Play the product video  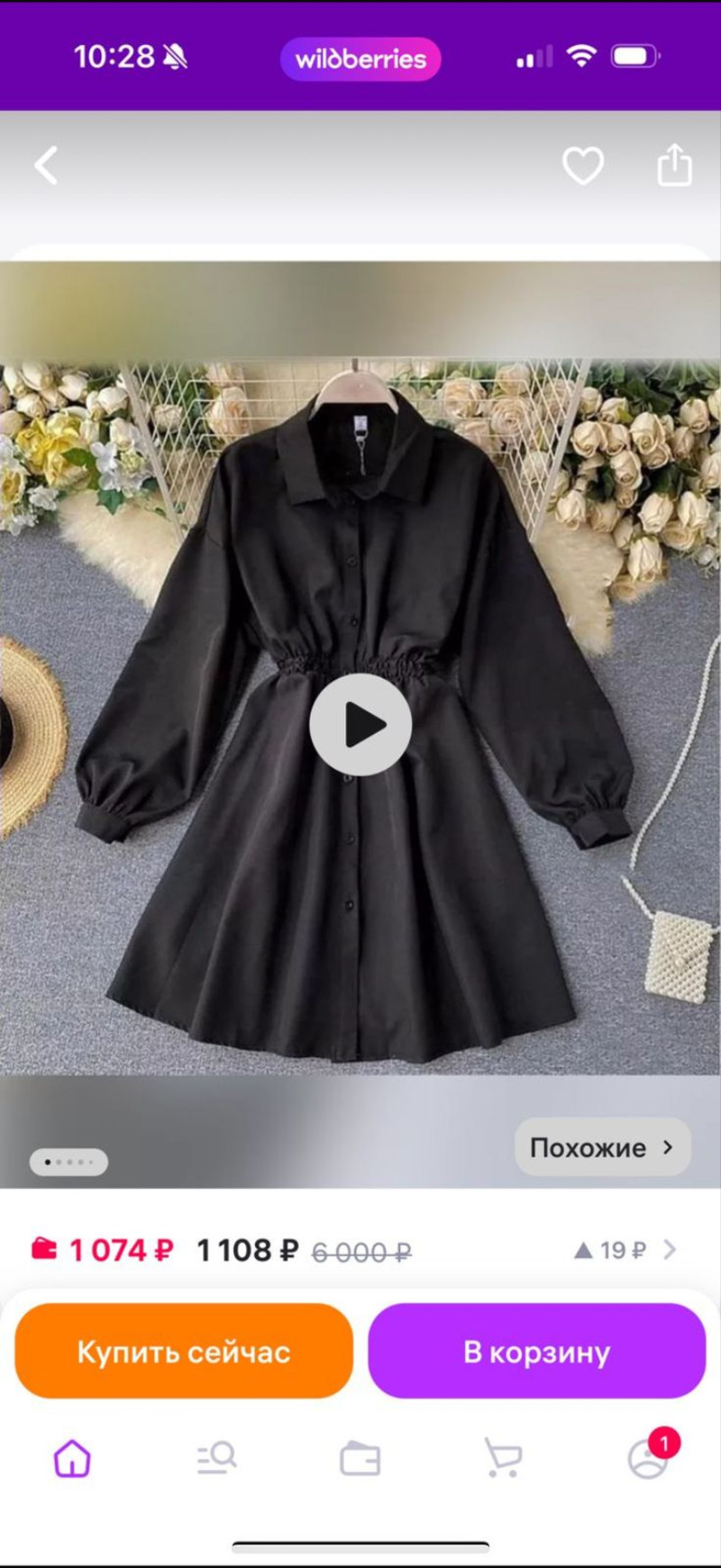(360, 724)
